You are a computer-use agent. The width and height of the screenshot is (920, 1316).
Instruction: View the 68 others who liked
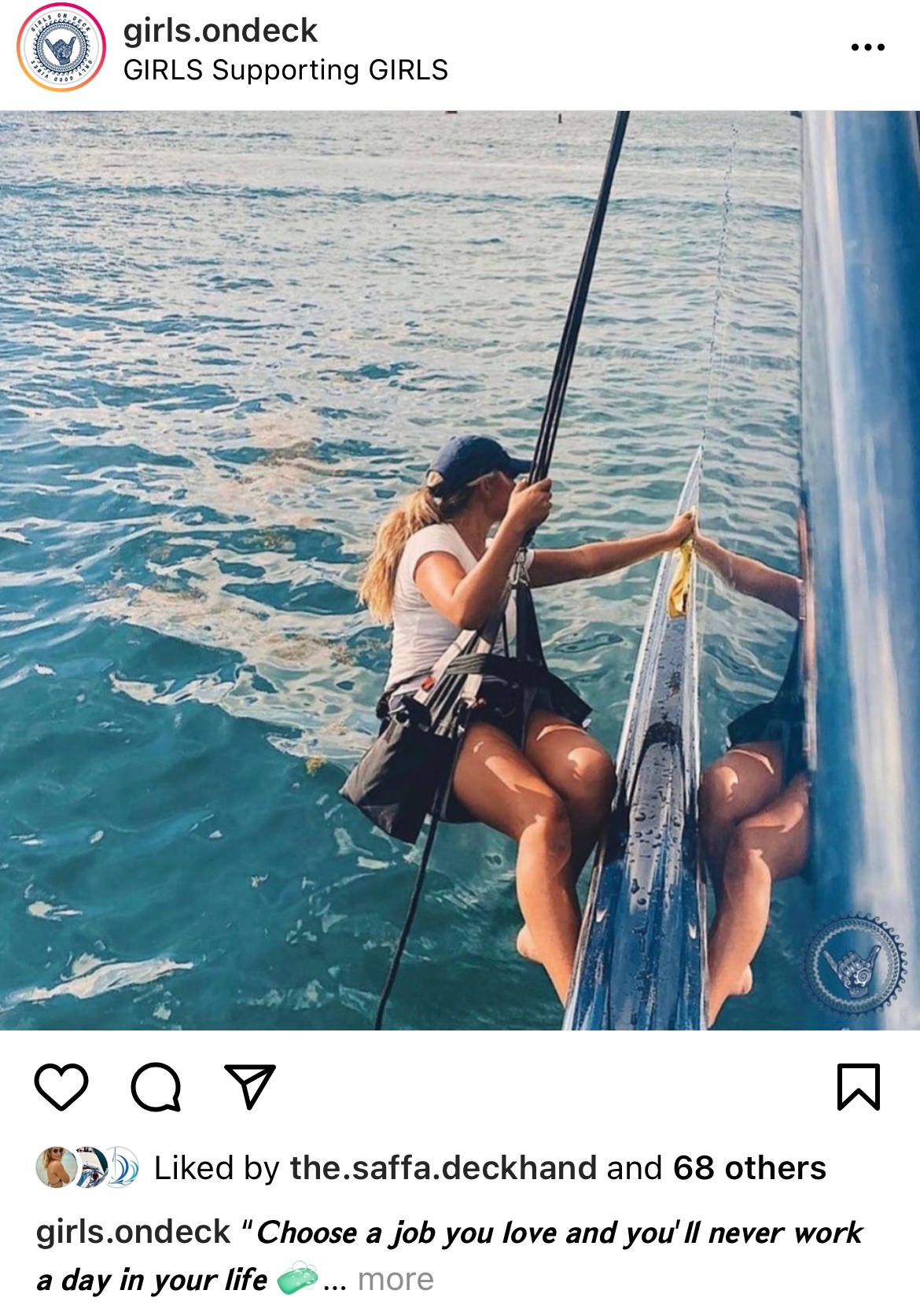click(x=749, y=1168)
